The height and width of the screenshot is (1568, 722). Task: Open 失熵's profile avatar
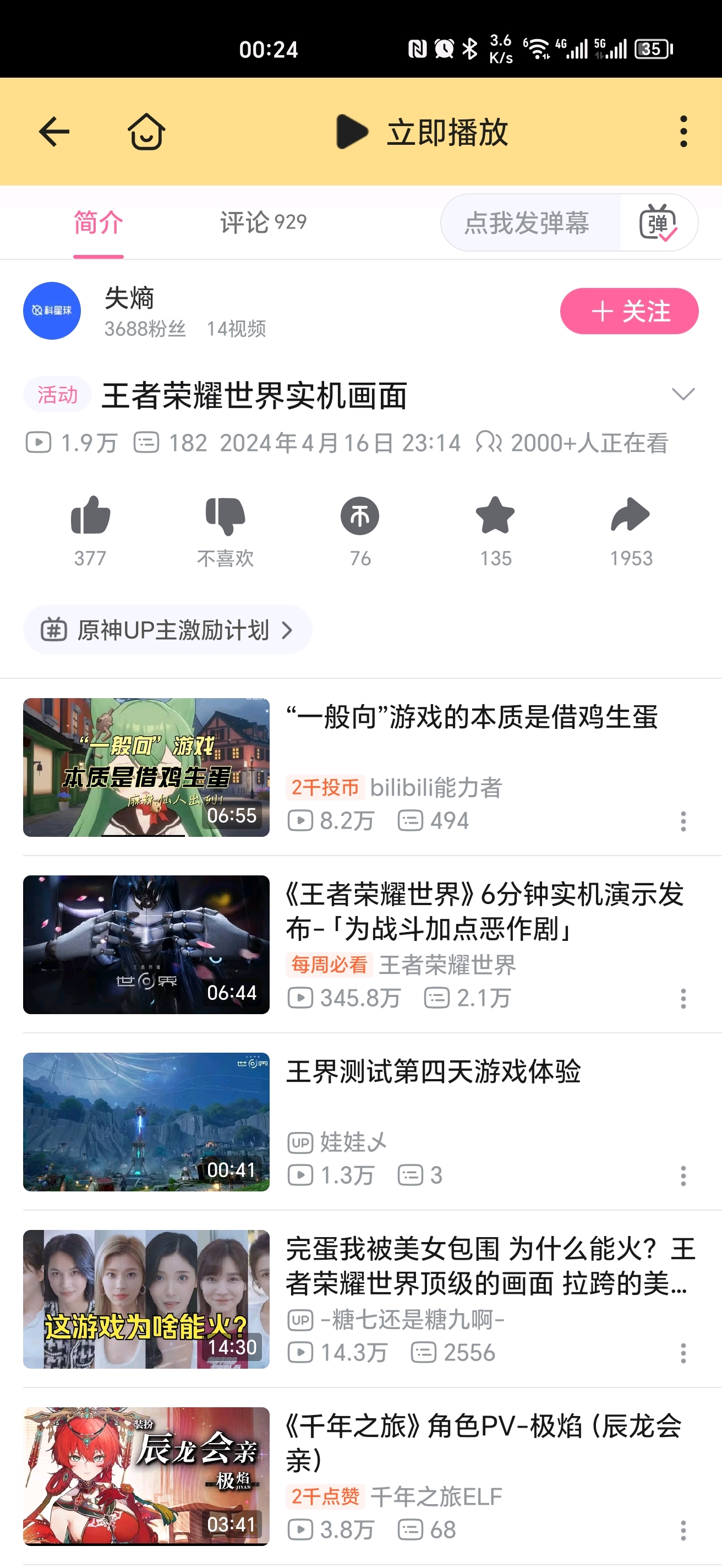tap(52, 311)
